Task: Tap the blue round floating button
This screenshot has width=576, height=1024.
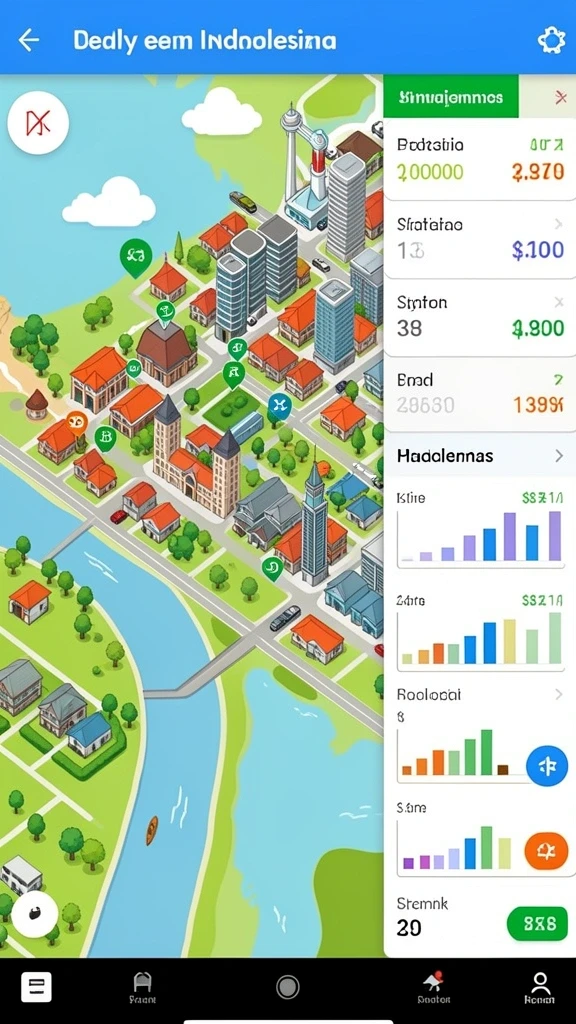Action: point(547,766)
